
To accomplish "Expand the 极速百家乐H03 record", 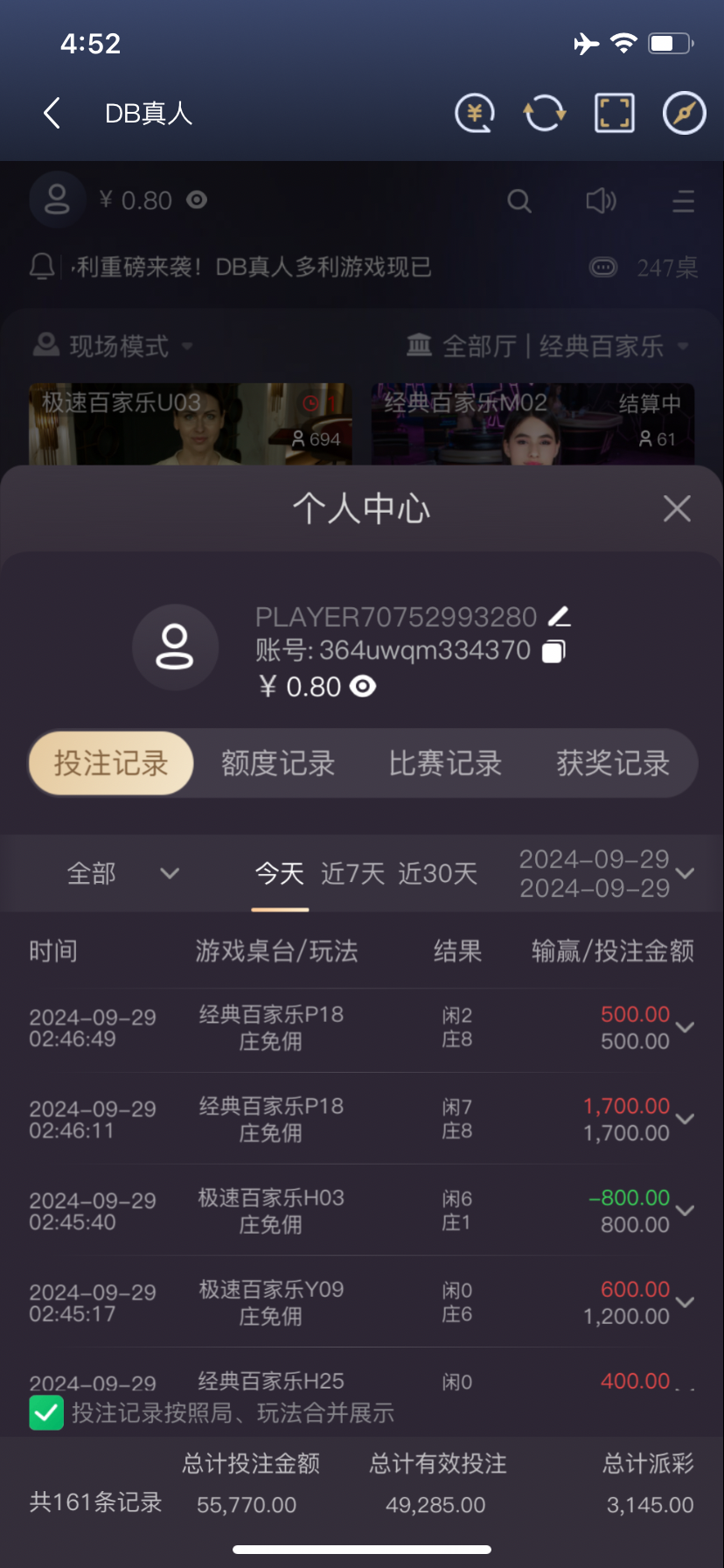I will pos(686,1211).
